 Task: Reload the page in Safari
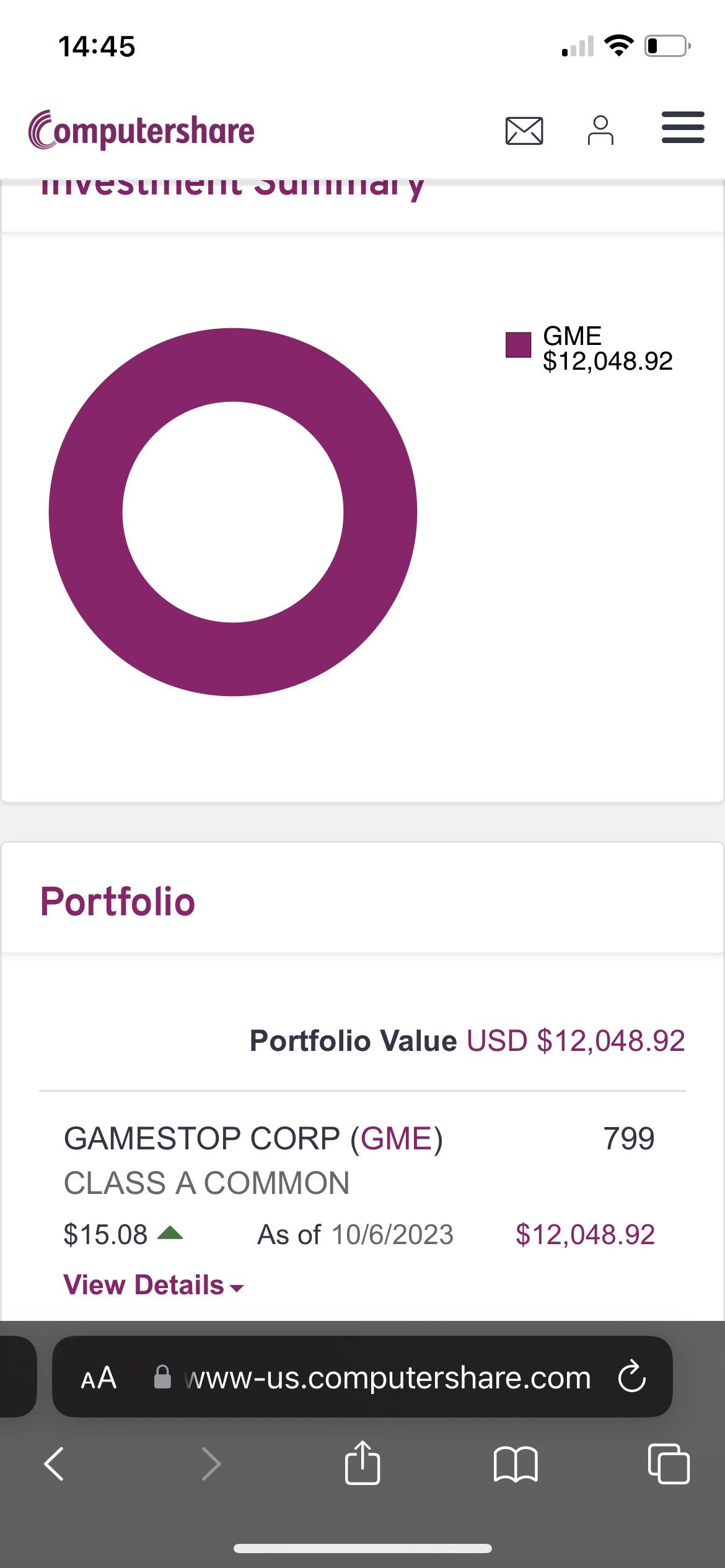click(632, 1377)
